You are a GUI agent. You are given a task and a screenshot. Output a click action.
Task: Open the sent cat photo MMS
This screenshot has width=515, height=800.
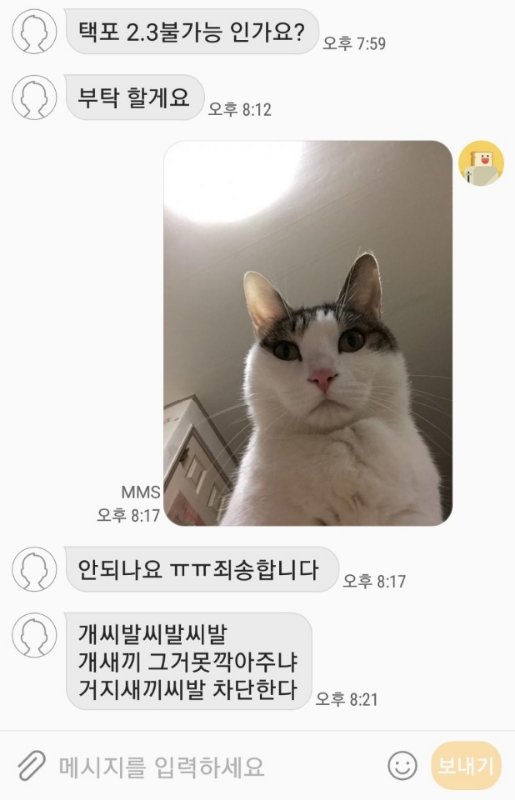click(x=308, y=333)
